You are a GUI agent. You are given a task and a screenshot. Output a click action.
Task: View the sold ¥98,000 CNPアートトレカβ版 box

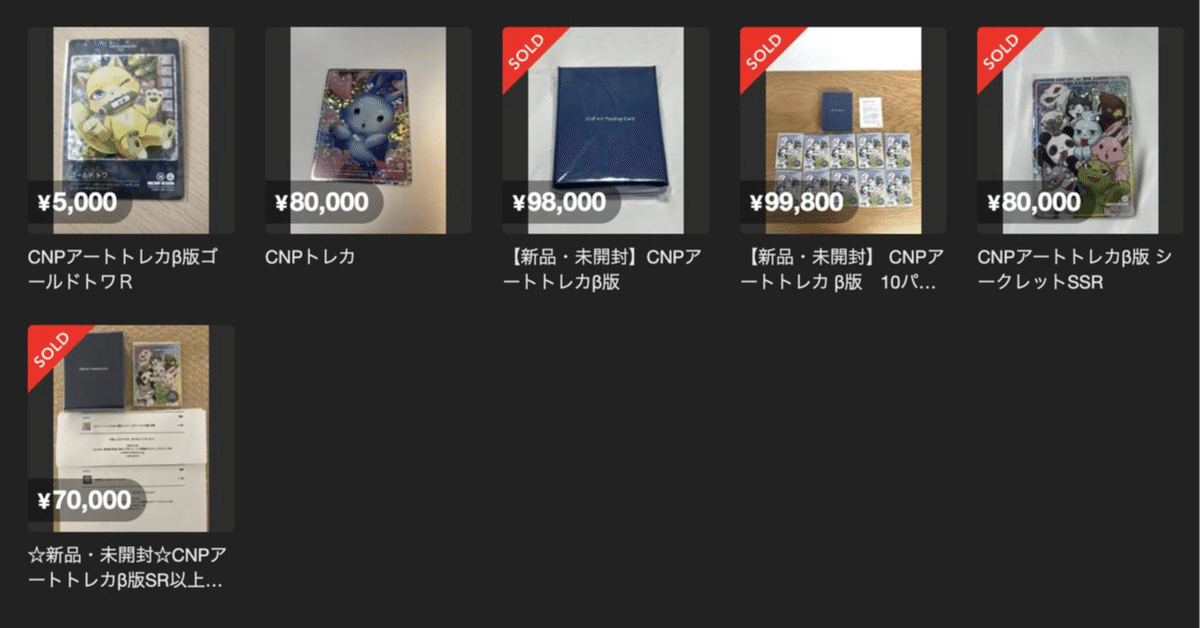(x=605, y=130)
